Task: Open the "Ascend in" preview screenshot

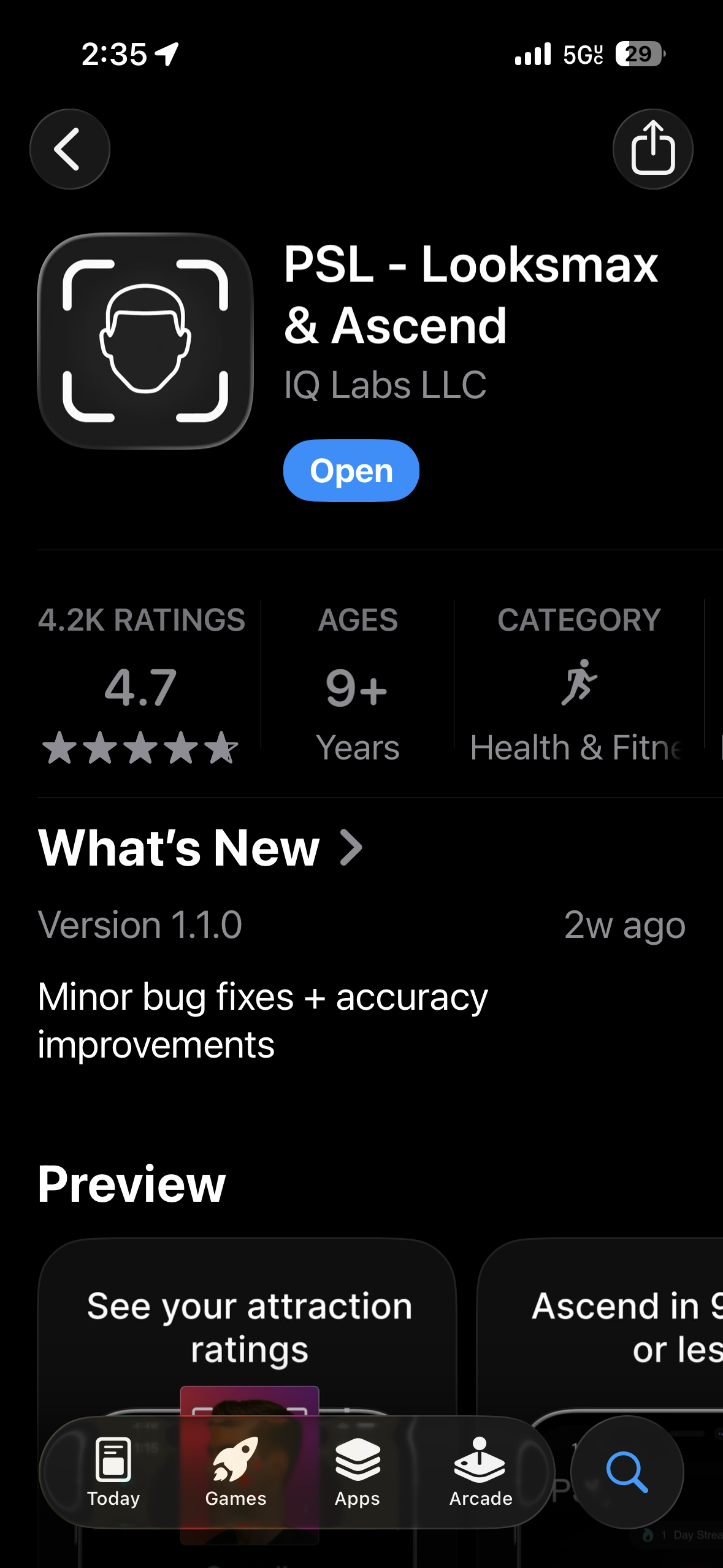Action: click(x=613, y=1325)
